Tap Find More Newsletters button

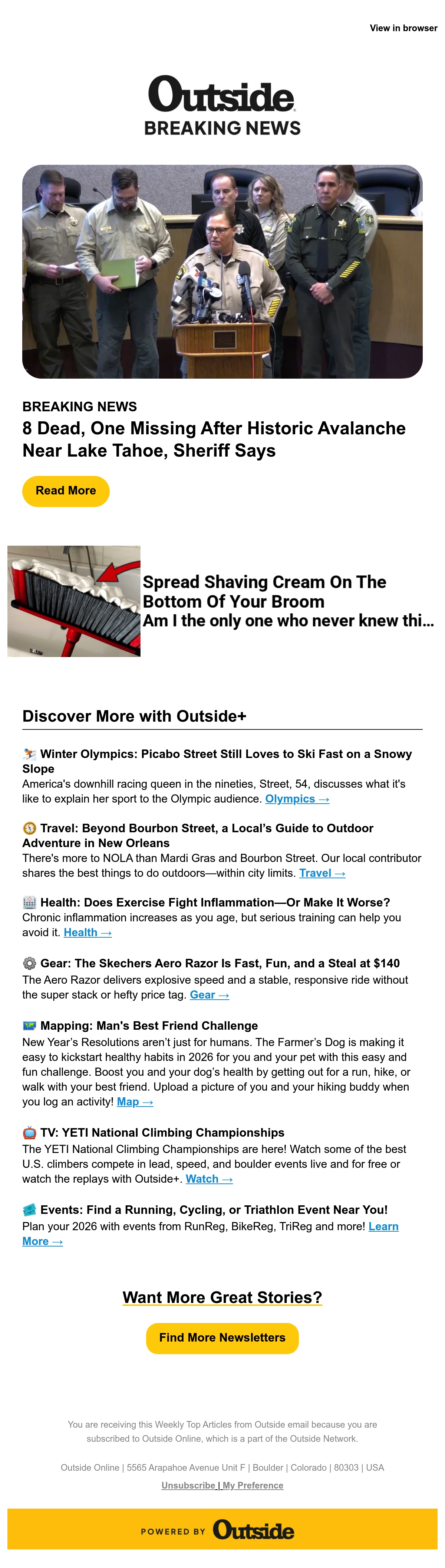[222, 1337]
